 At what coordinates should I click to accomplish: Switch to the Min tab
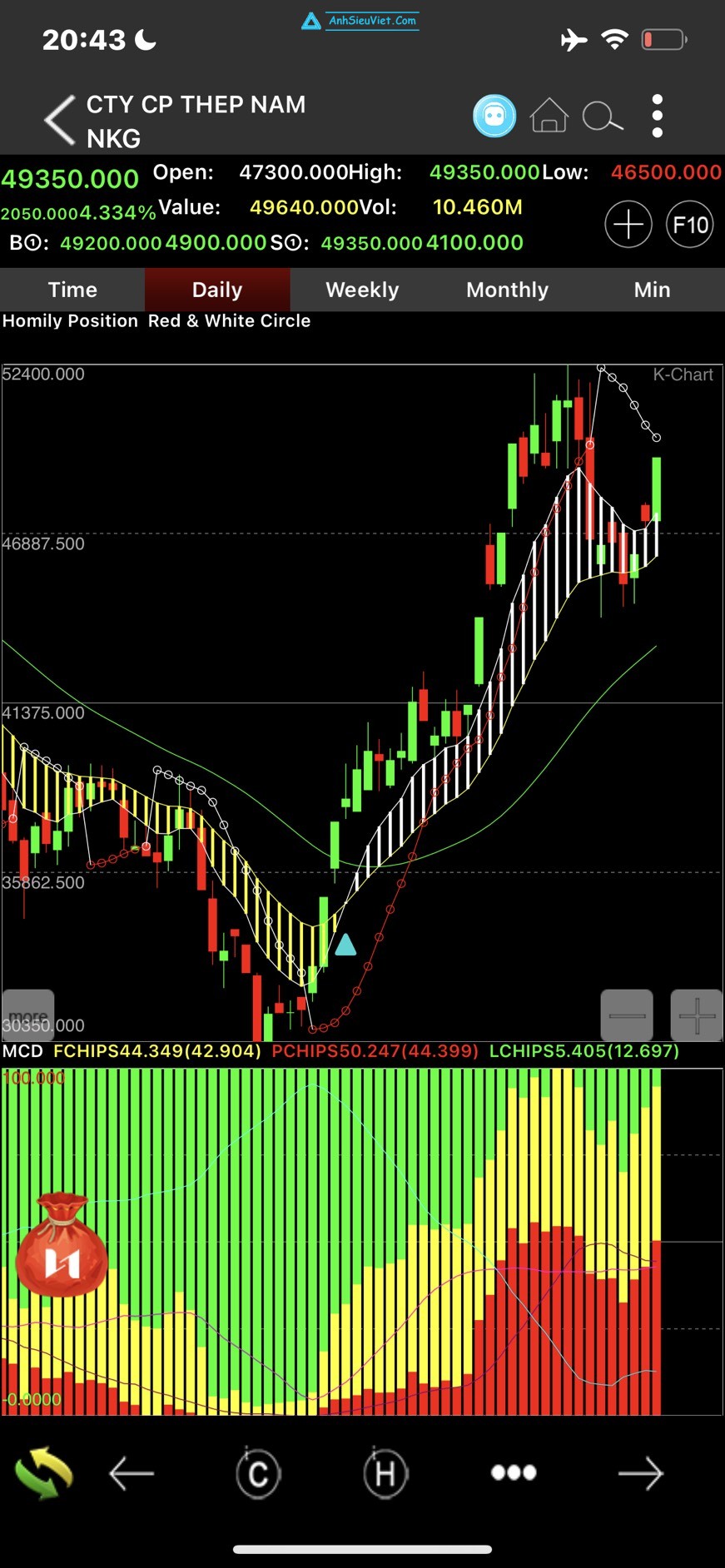tap(652, 290)
